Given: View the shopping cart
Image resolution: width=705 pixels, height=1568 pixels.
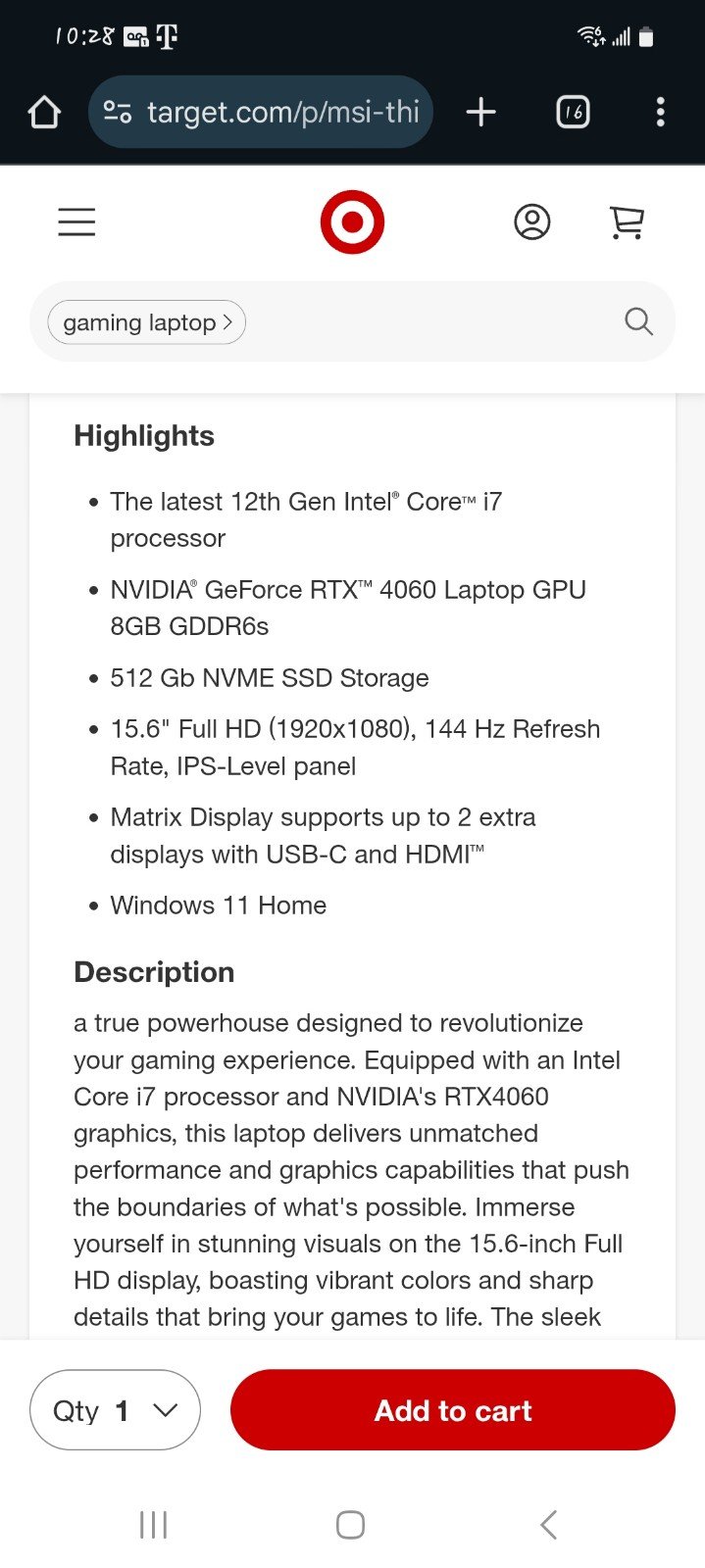Looking at the screenshot, I should pos(627,222).
